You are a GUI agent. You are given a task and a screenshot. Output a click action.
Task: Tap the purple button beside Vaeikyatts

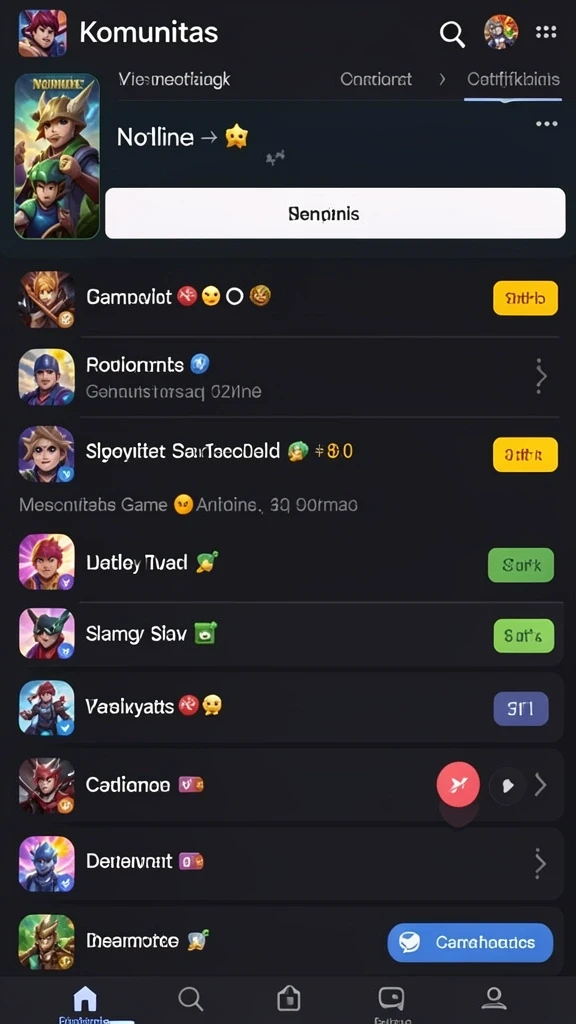tap(521, 709)
